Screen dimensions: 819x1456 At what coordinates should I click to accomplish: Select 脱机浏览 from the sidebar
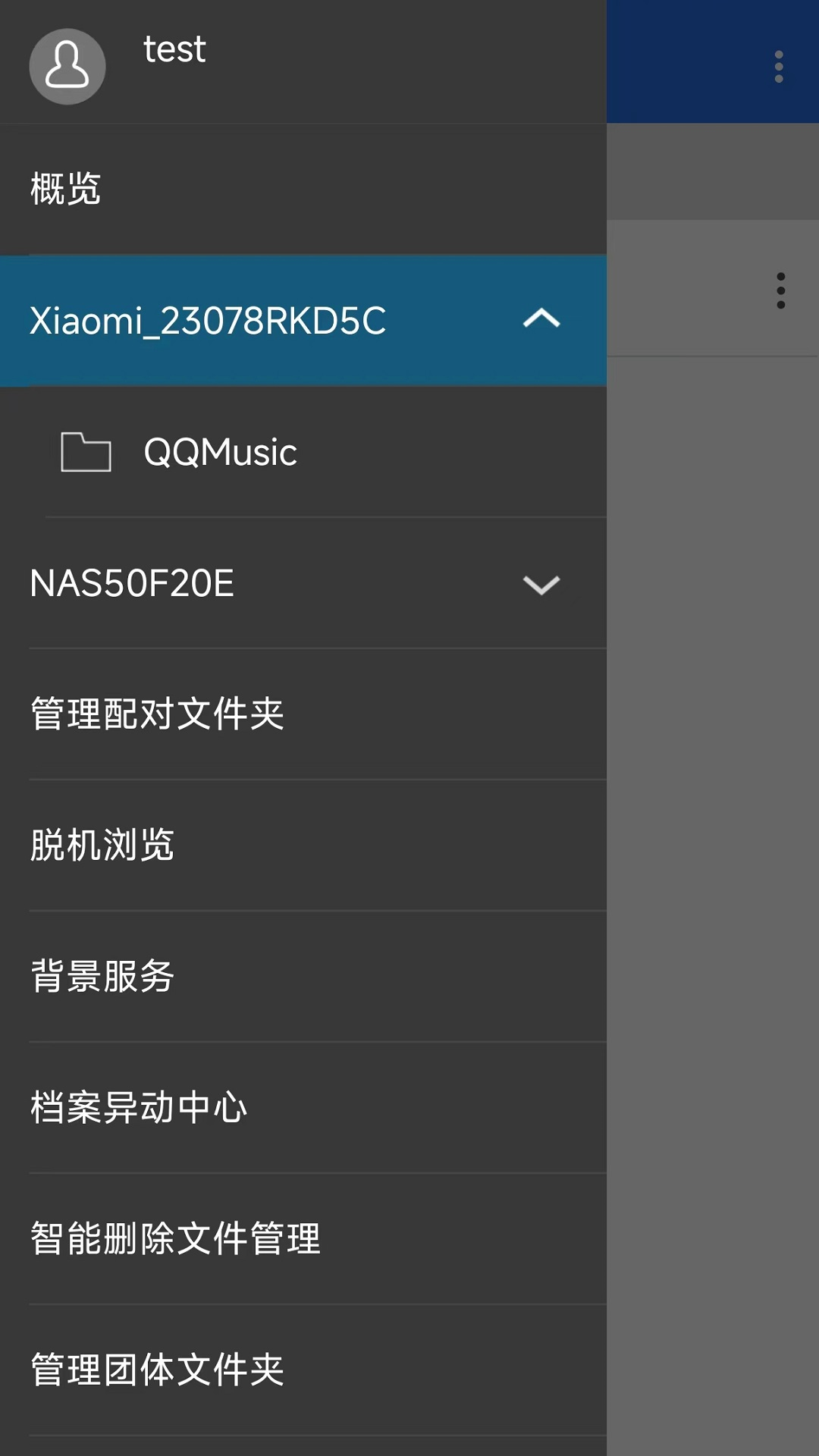(x=101, y=846)
